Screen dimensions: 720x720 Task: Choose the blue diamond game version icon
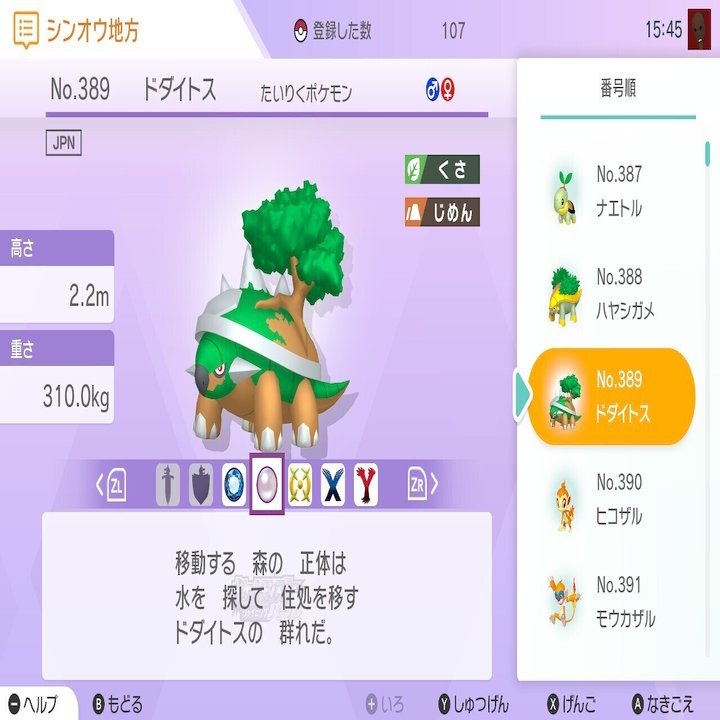coord(234,486)
